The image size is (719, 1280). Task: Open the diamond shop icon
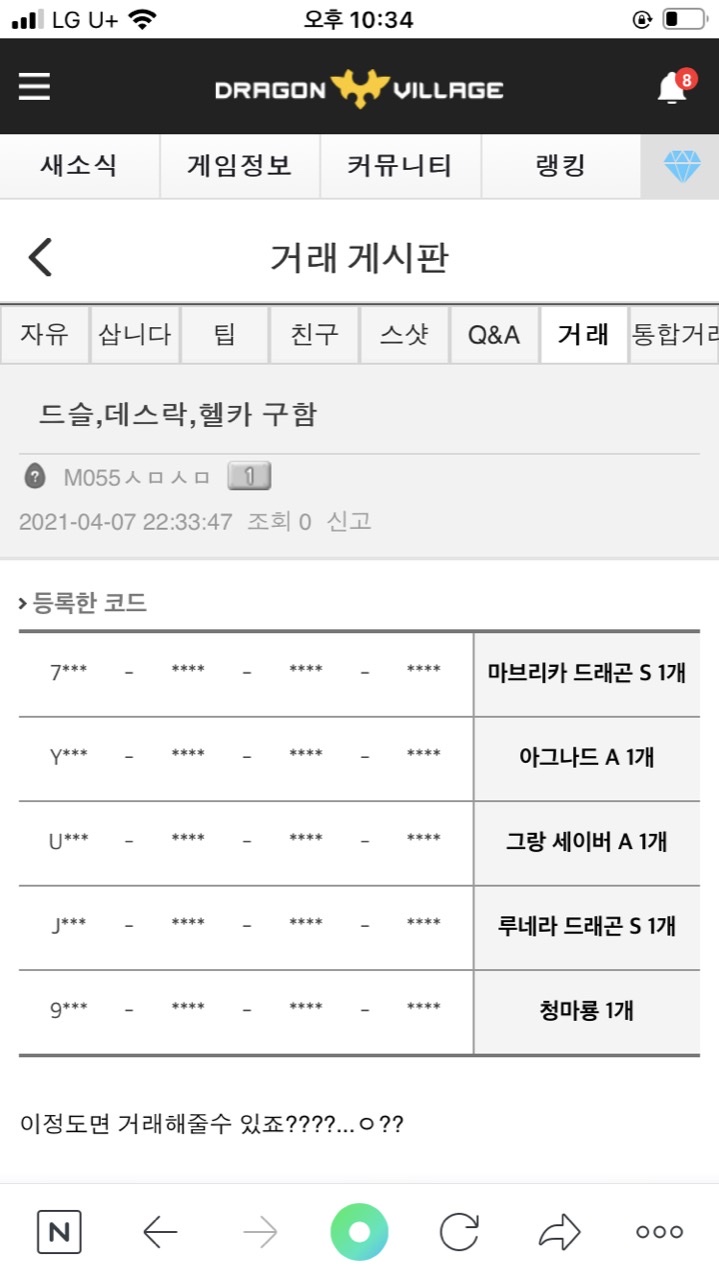(x=681, y=167)
